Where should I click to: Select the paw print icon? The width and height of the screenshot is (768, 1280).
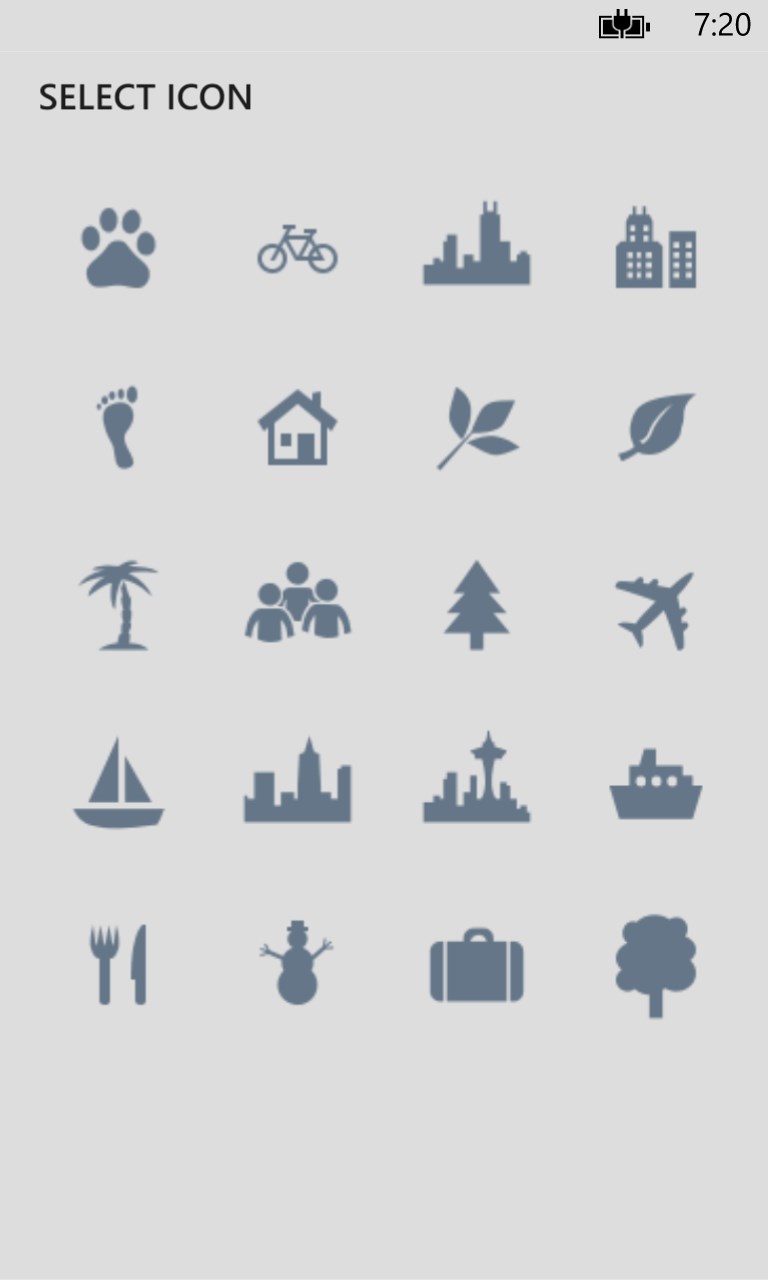pos(118,249)
